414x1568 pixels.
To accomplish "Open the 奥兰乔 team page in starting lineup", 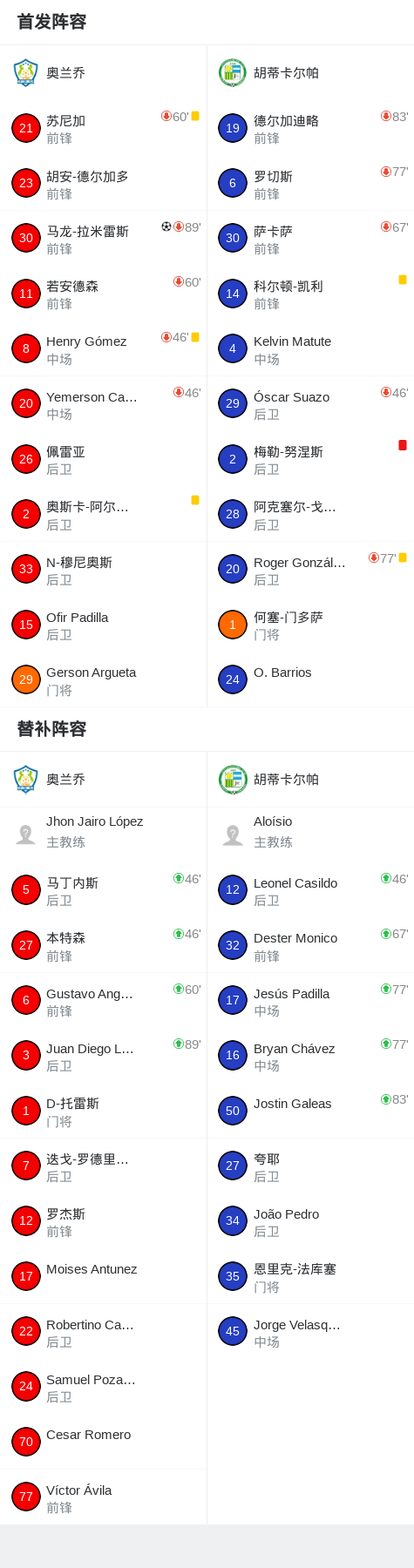I will coord(103,73).
